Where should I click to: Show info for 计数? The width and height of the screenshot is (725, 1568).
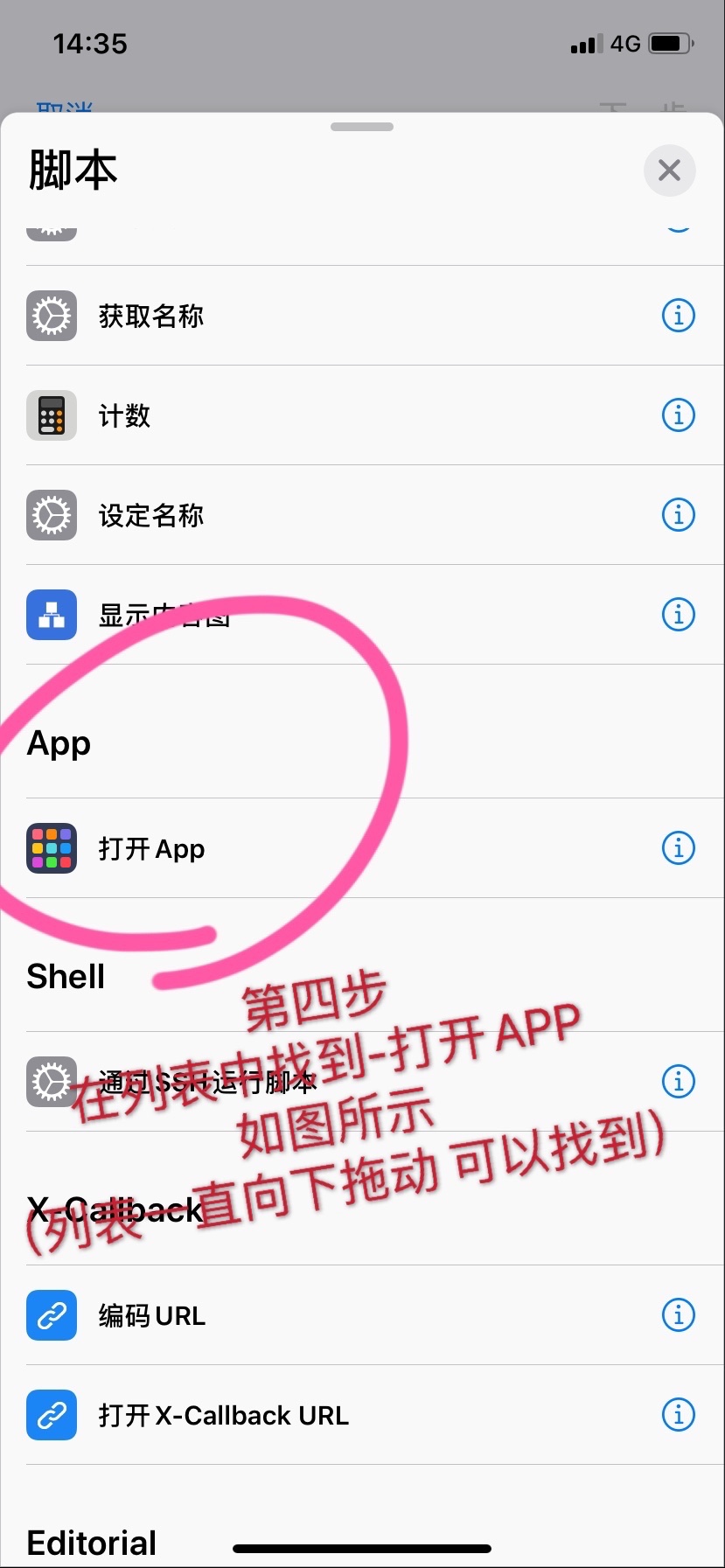678,415
